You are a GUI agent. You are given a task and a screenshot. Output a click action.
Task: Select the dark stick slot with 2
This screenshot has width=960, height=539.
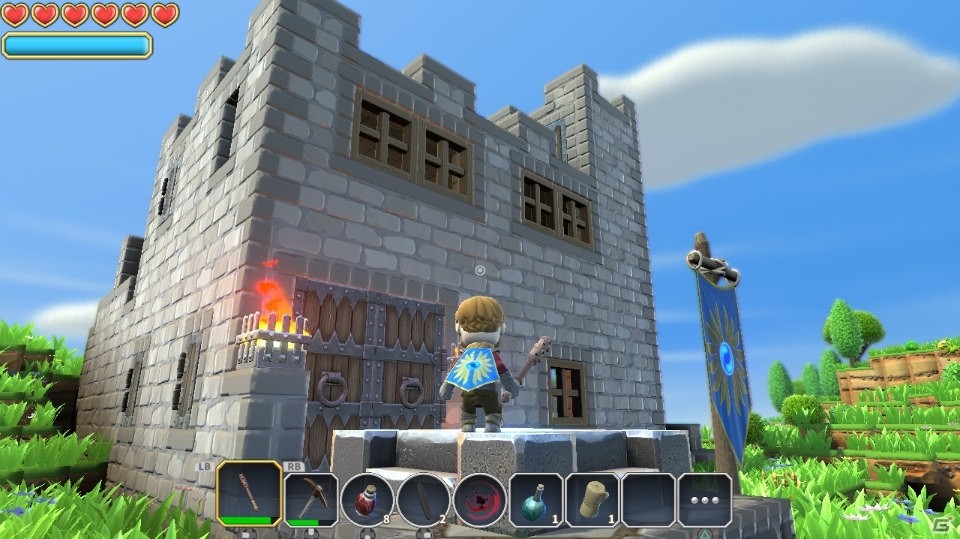click(x=423, y=499)
